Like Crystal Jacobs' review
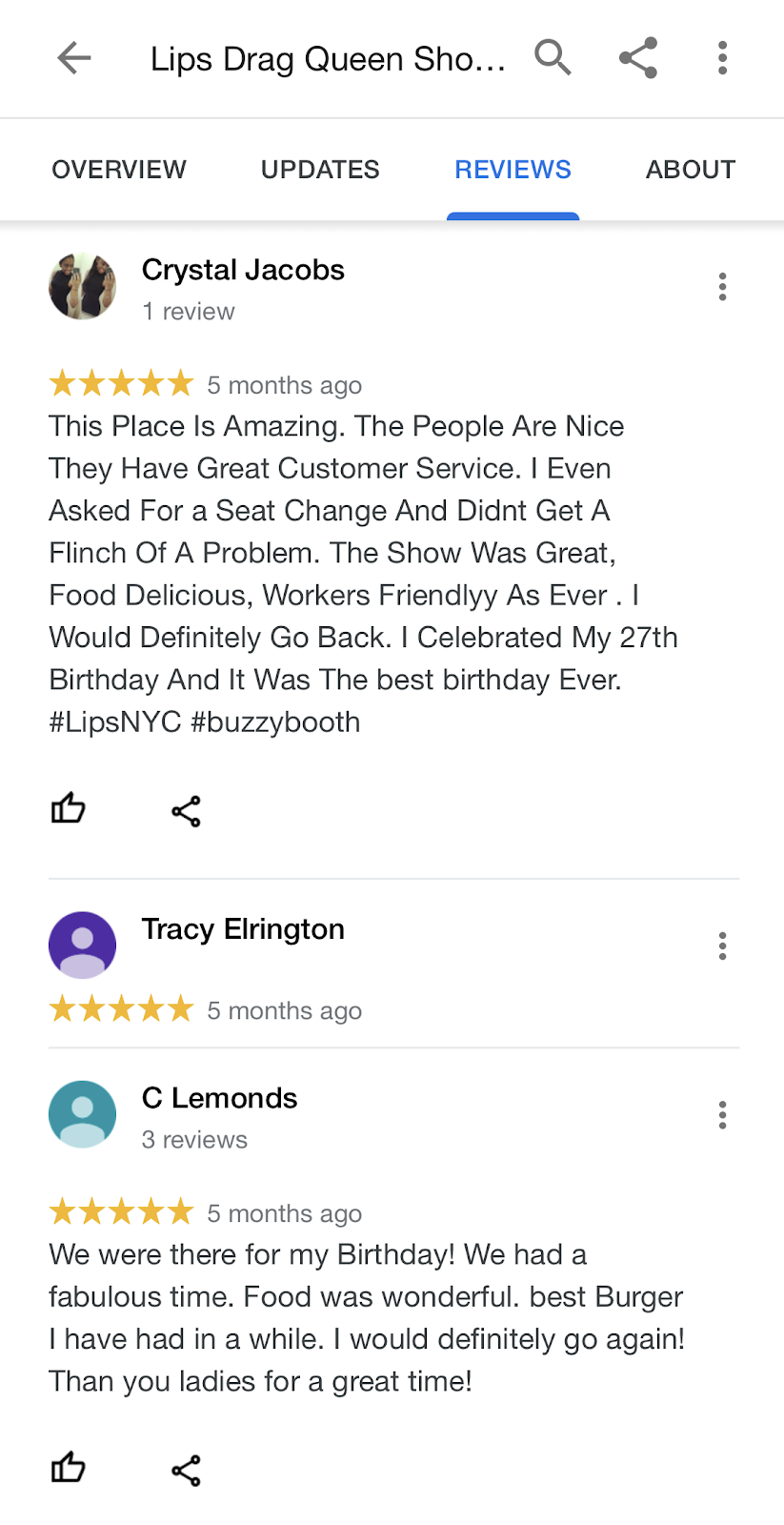The image size is (784, 1525). coord(68,809)
